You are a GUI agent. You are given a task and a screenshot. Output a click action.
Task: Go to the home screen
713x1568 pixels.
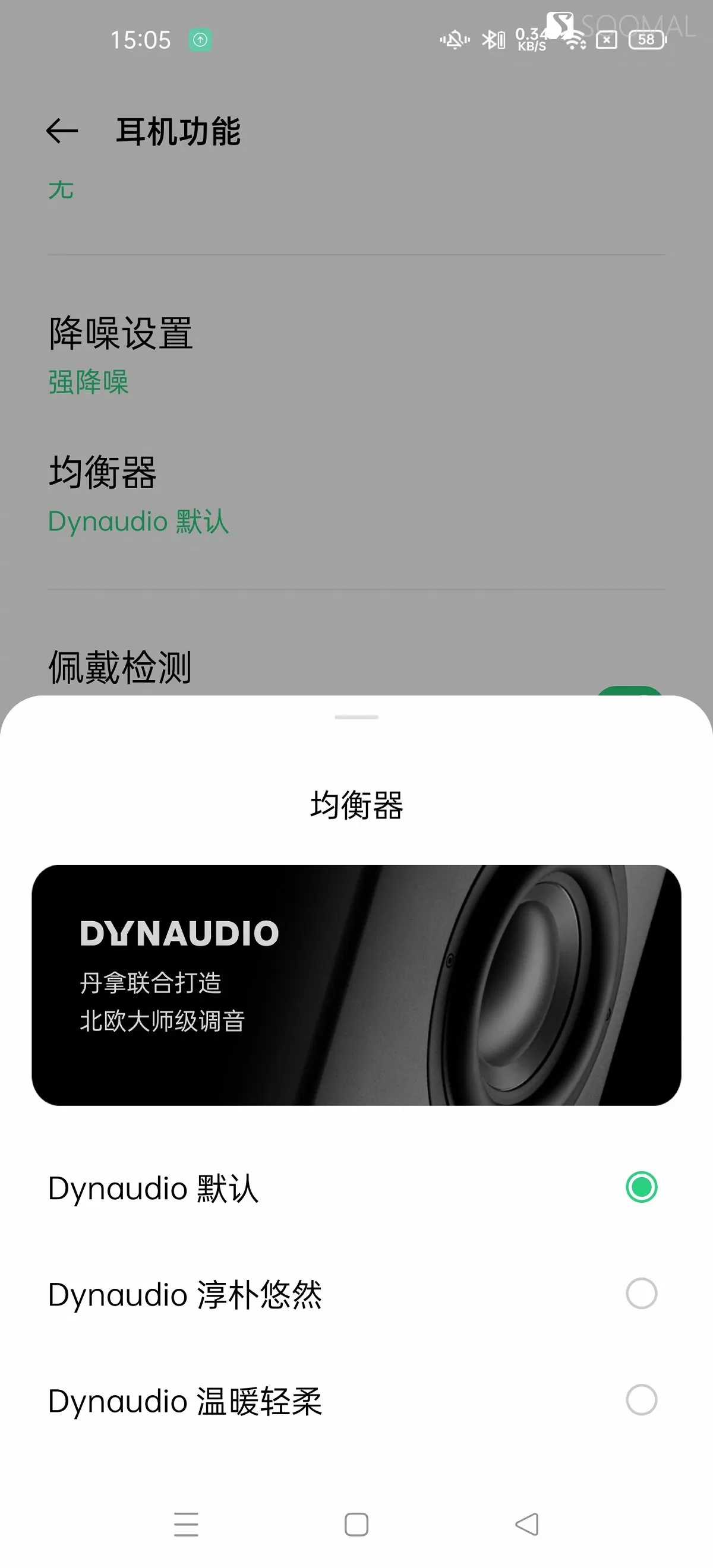[356, 1525]
